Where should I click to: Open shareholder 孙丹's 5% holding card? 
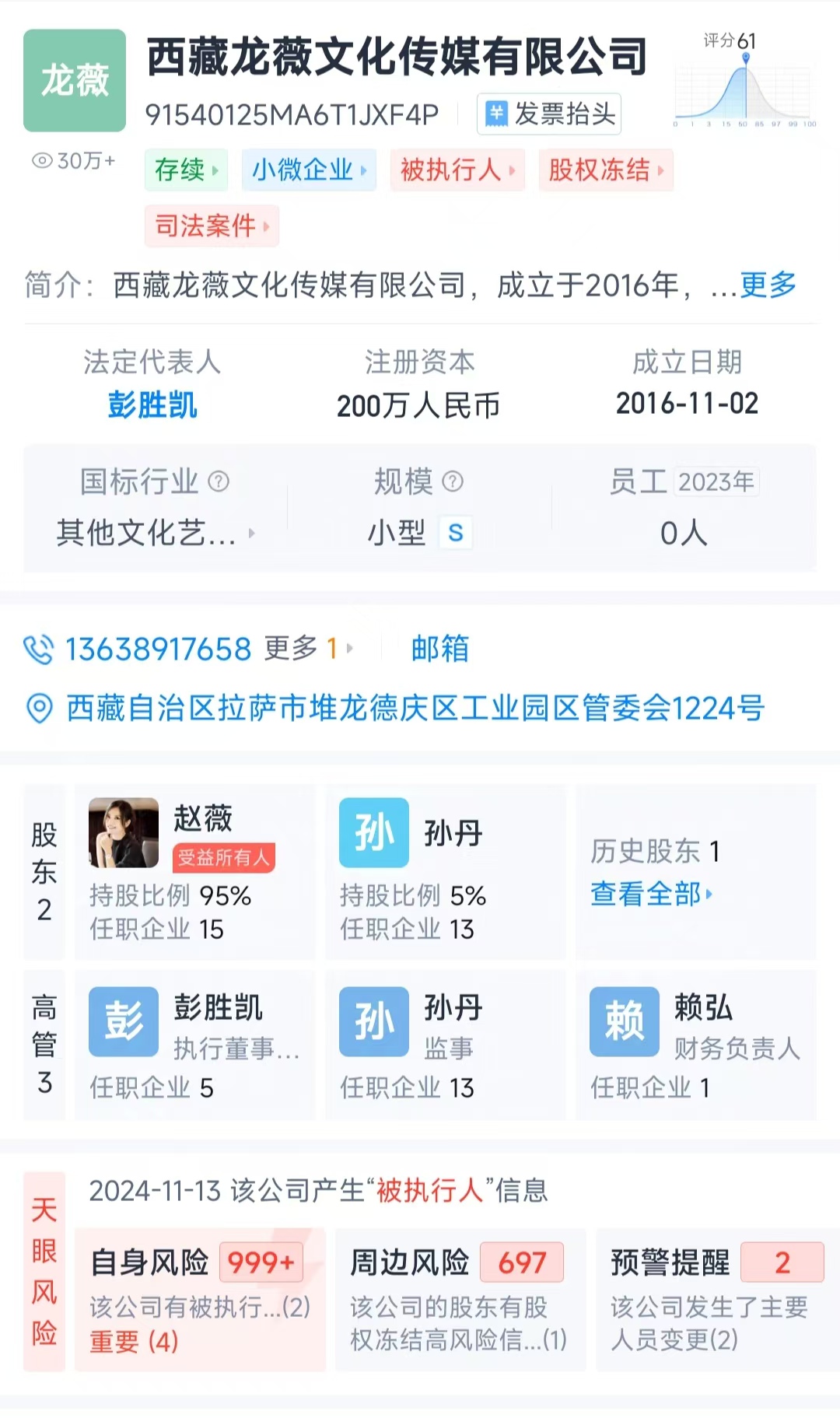coord(445,871)
